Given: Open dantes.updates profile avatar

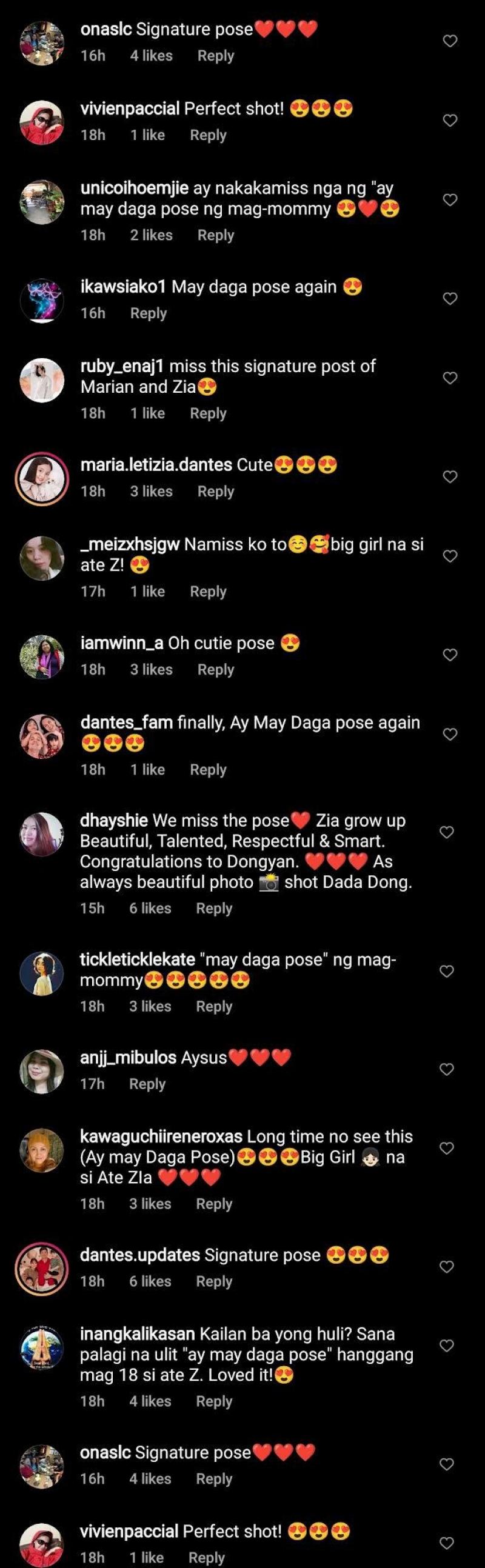Looking at the screenshot, I should click(x=42, y=1269).
